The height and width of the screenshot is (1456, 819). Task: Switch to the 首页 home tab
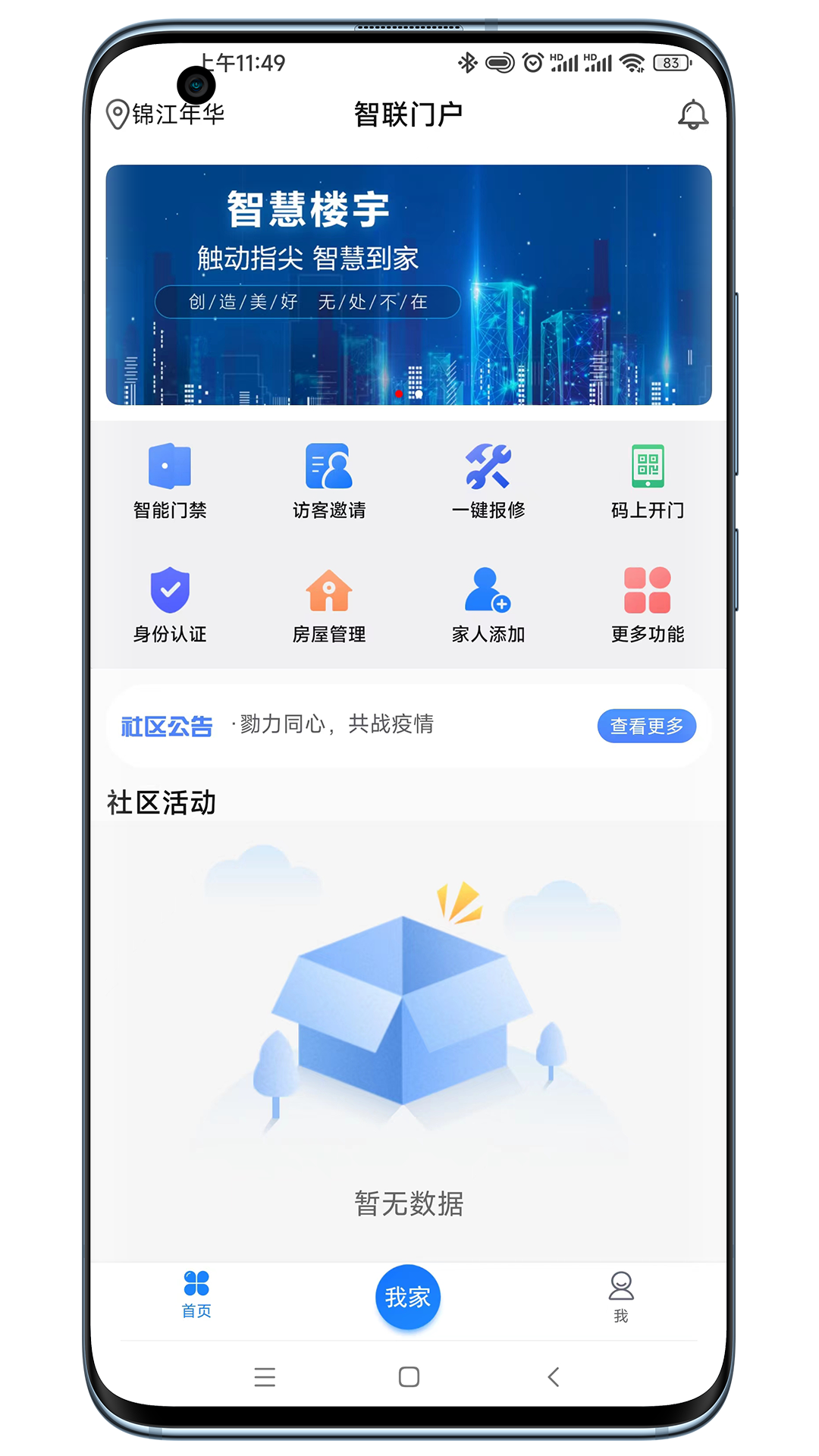tap(196, 1294)
